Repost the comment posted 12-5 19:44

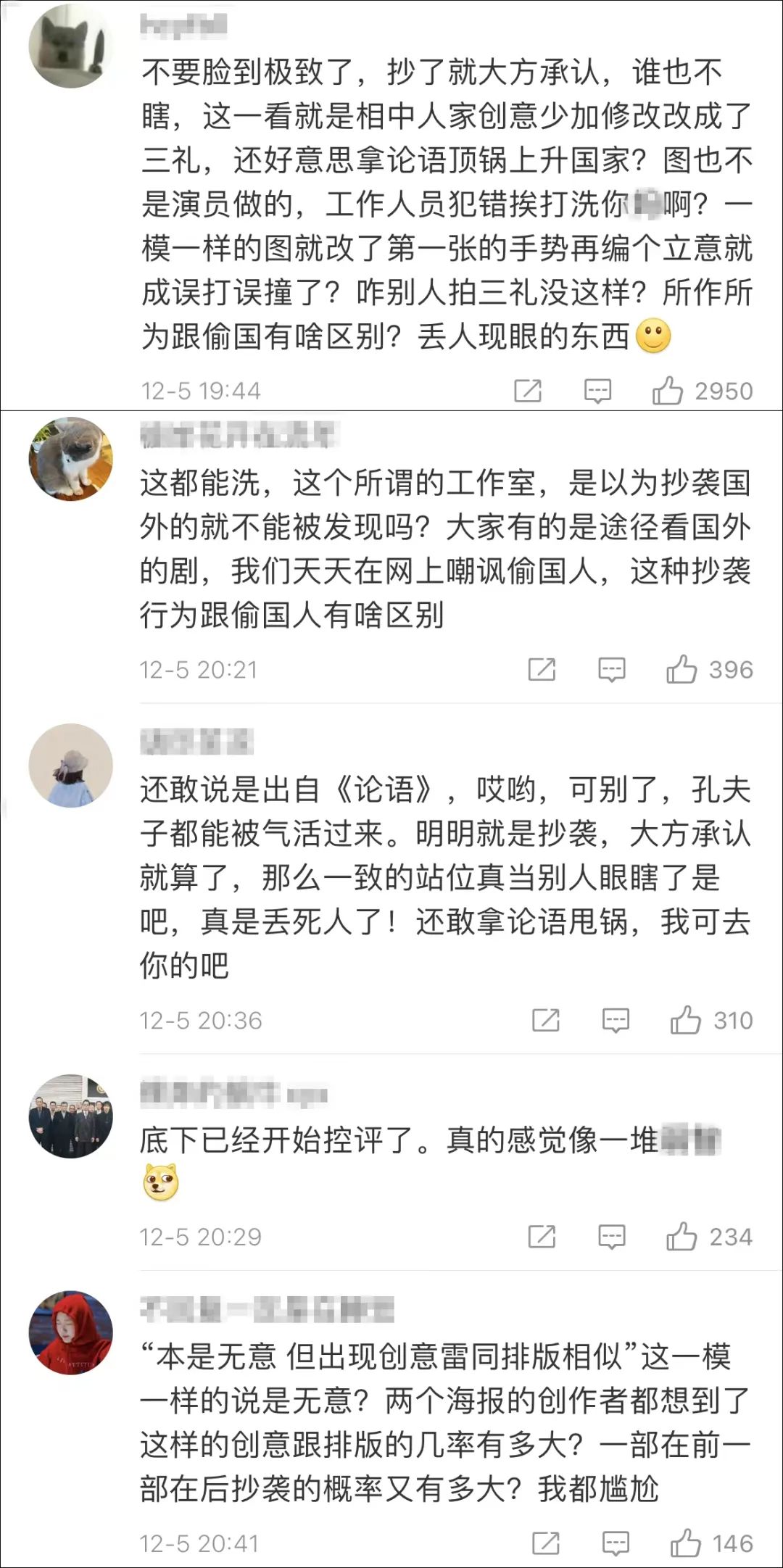click(x=528, y=391)
